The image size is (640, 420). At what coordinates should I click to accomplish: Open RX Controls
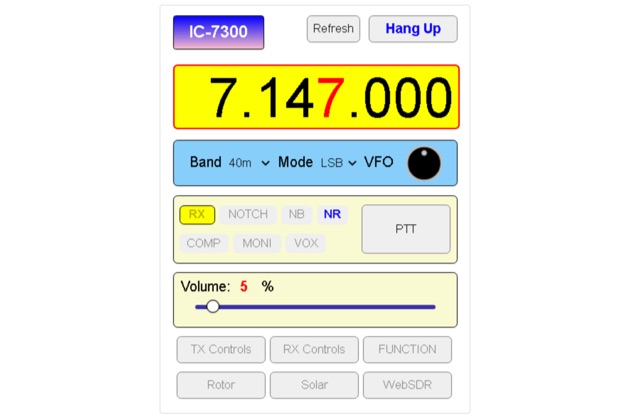(314, 349)
